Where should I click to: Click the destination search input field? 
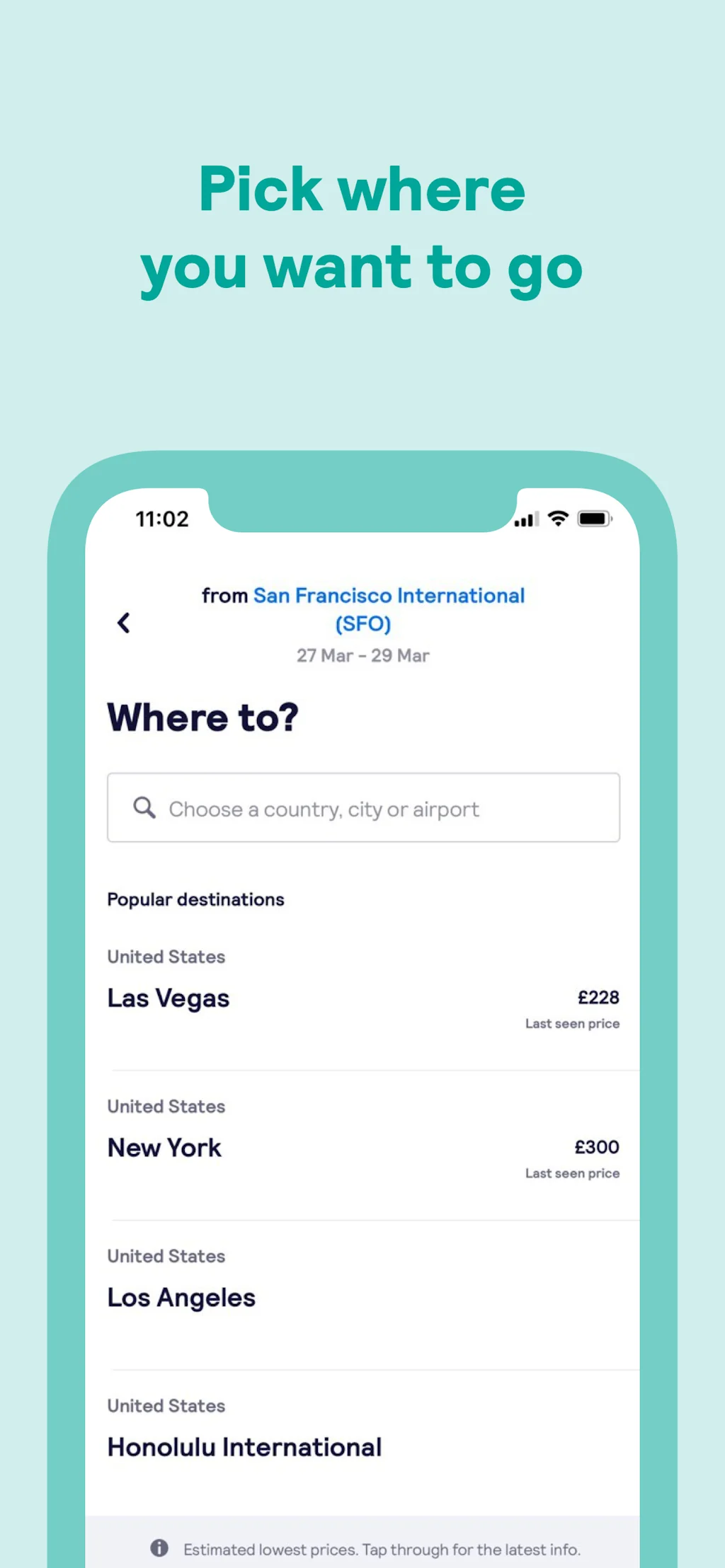[x=362, y=808]
